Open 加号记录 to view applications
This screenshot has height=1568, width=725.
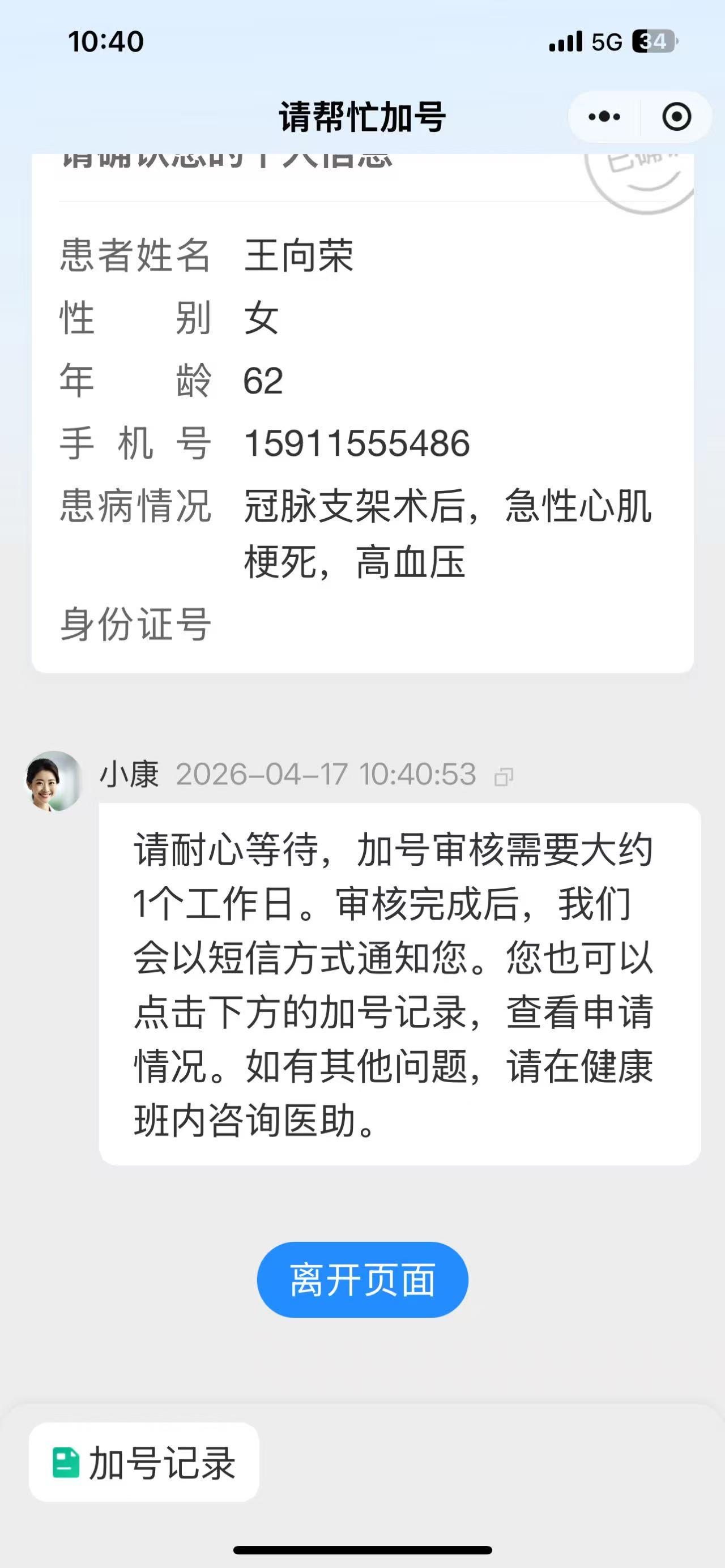144,1463
